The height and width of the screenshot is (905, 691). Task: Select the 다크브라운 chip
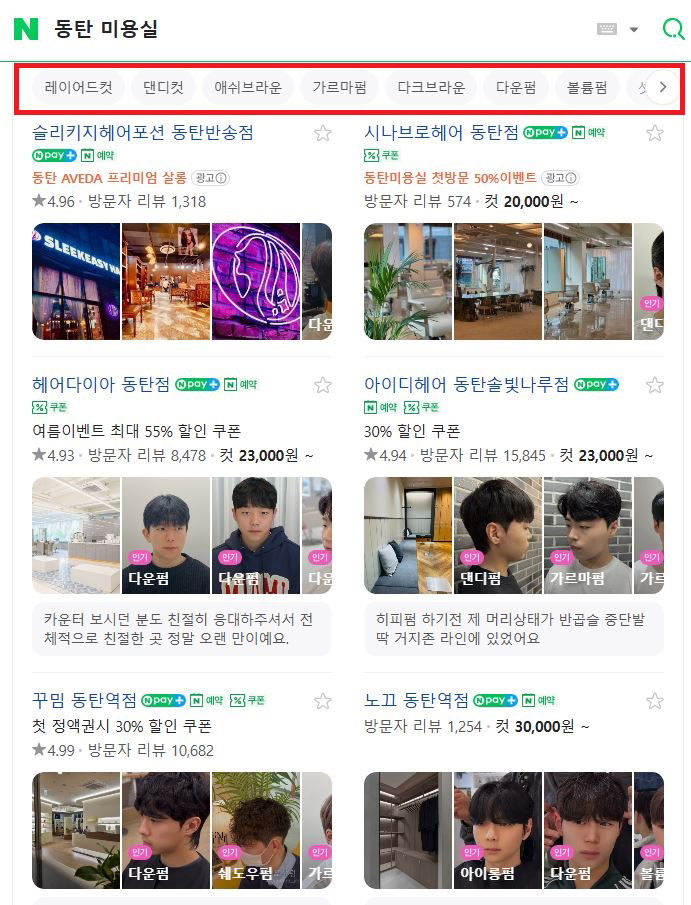point(431,87)
